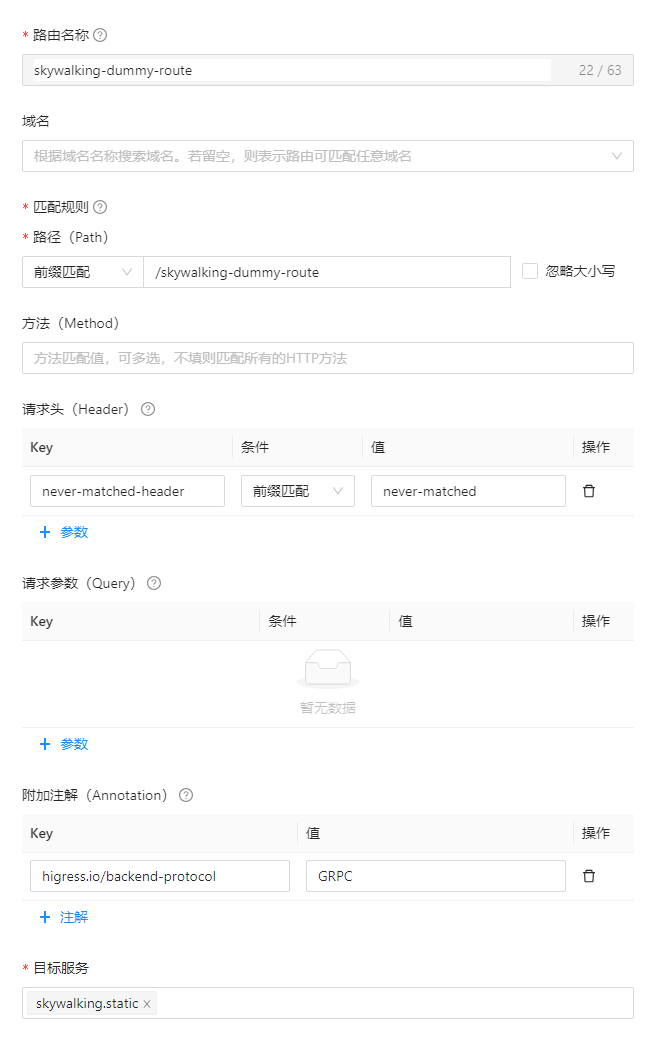Delete the higress.io/backend-protocol annotation row

click(x=589, y=876)
